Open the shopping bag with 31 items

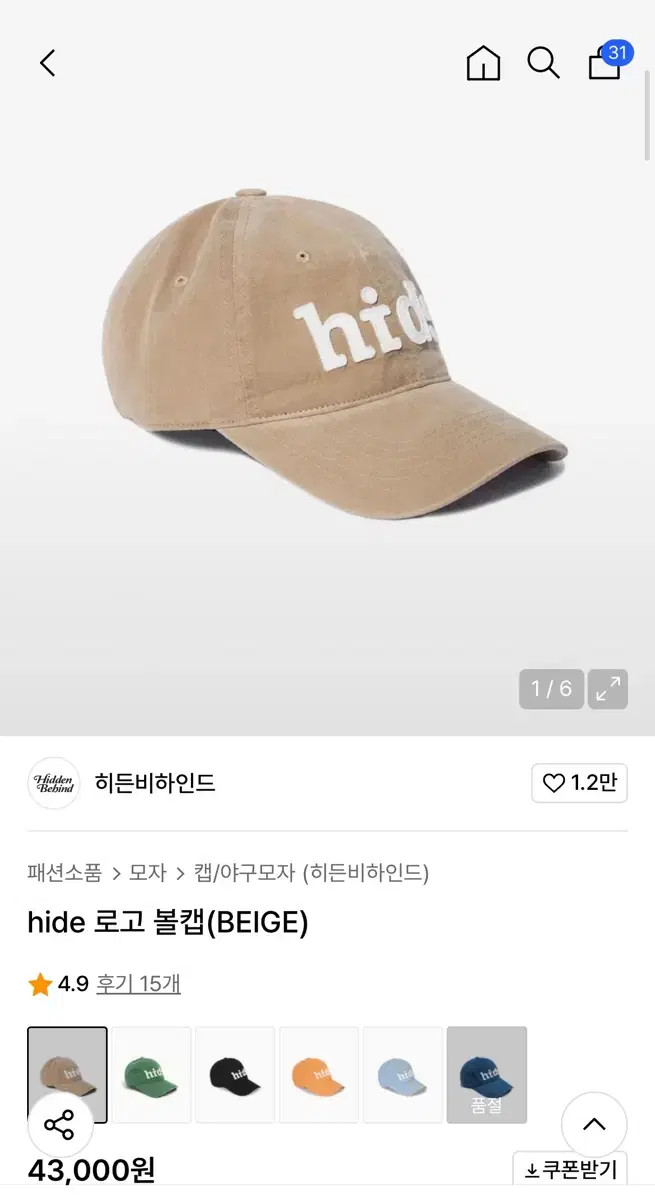click(x=608, y=60)
